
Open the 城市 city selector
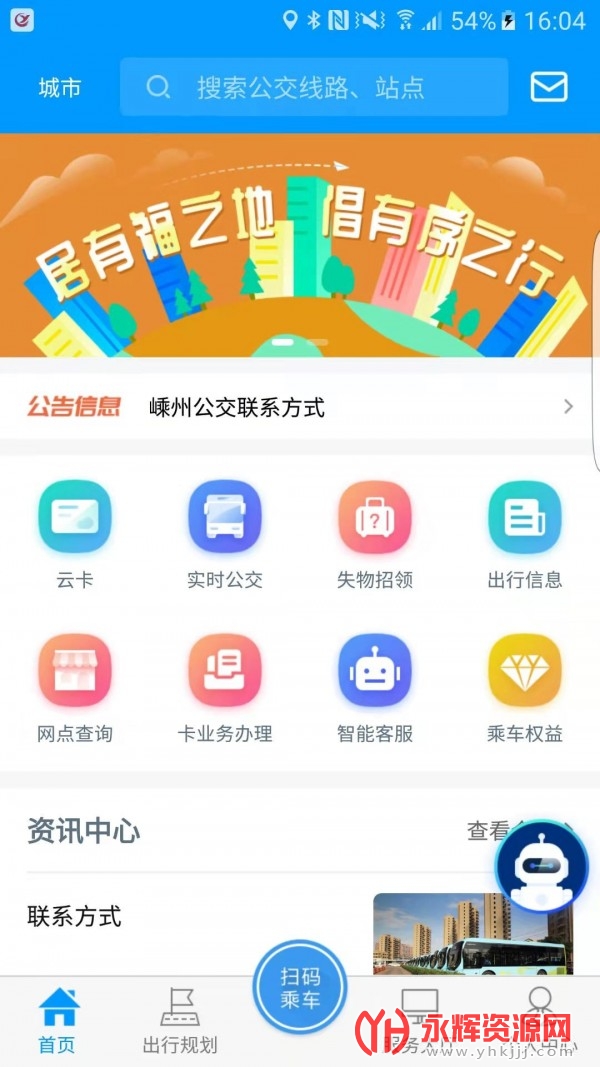pyautogui.click(x=59, y=88)
